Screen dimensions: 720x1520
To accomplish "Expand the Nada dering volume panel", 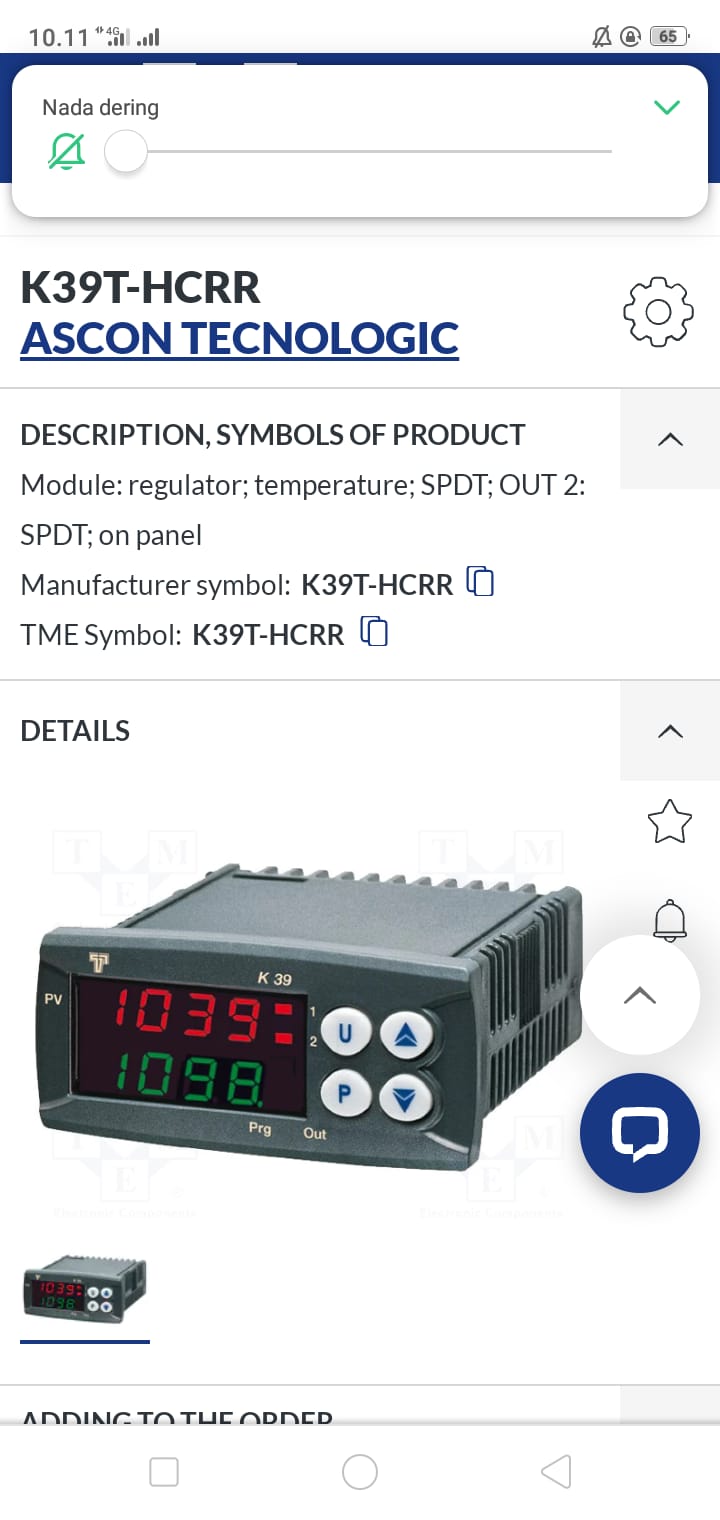I will (x=666, y=107).
